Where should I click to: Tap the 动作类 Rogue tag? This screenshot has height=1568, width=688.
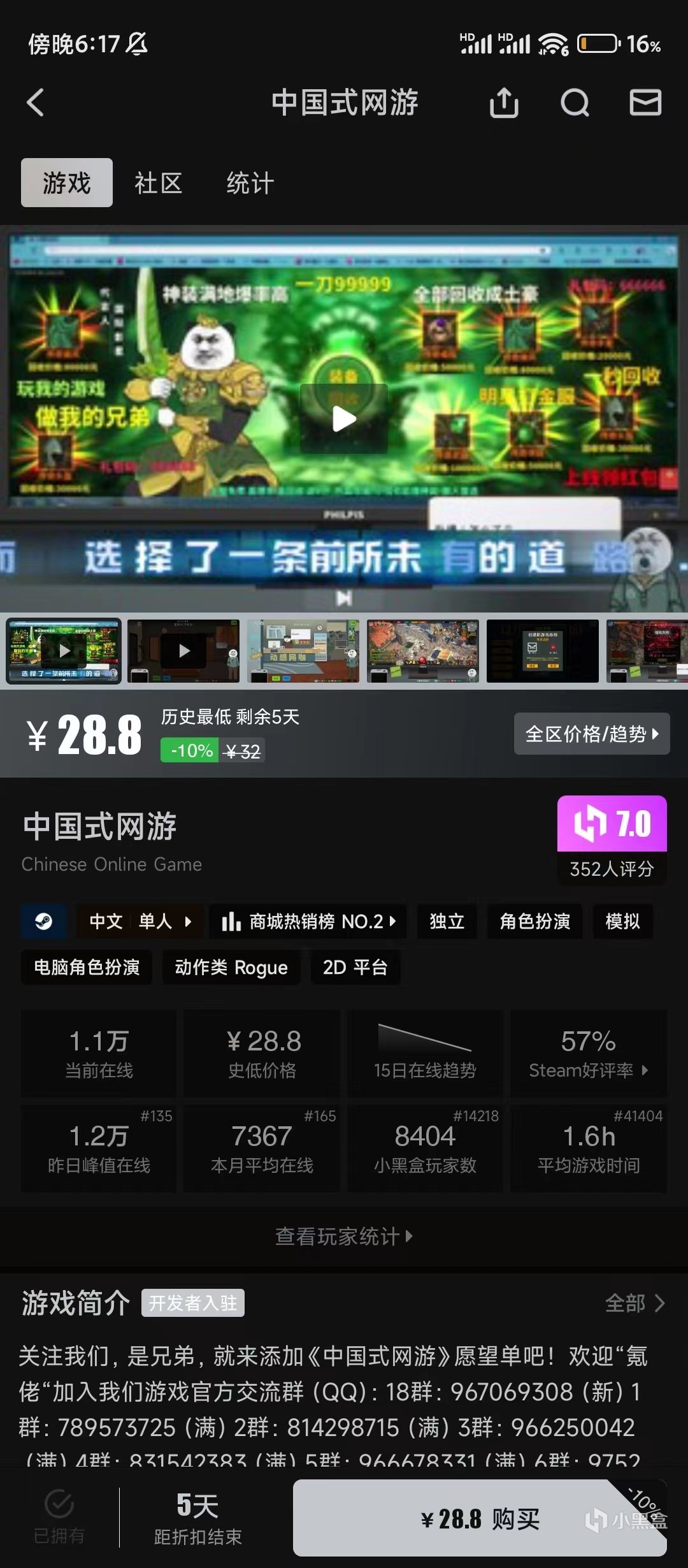pyautogui.click(x=231, y=968)
